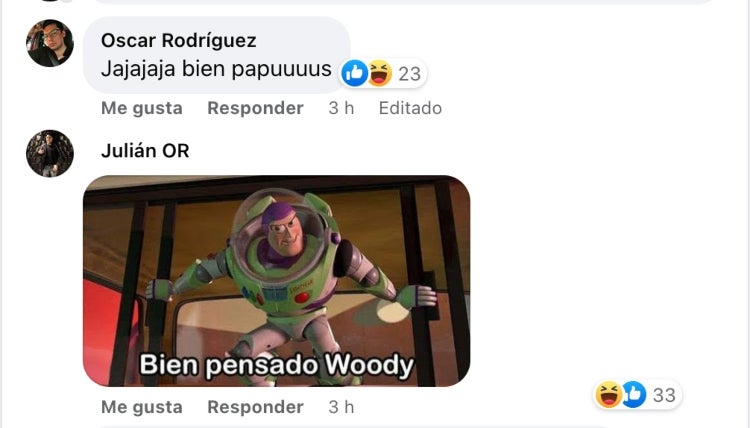750x428 pixels.
Task: Open Julián OR's profile name link
Action: point(145,151)
